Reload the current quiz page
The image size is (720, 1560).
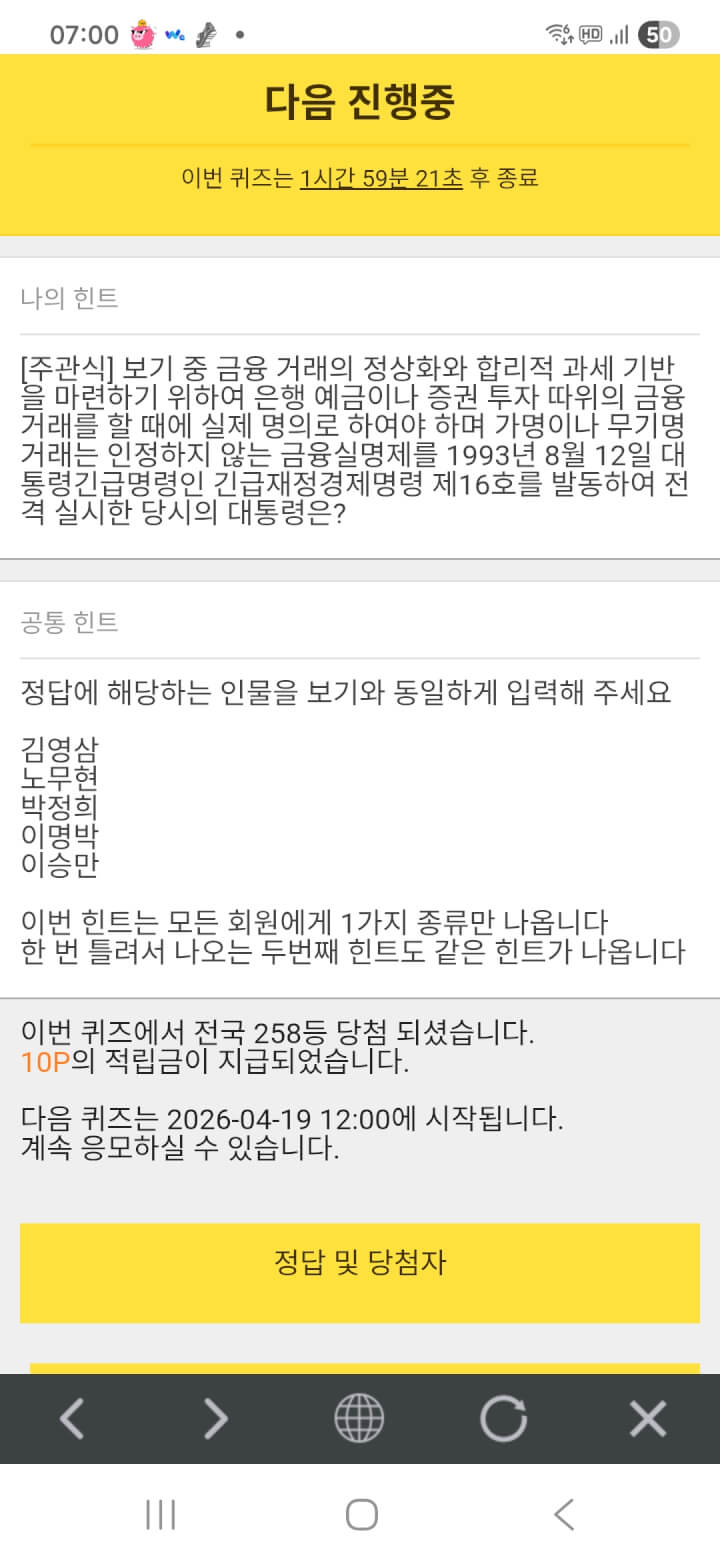pos(503,1418)
